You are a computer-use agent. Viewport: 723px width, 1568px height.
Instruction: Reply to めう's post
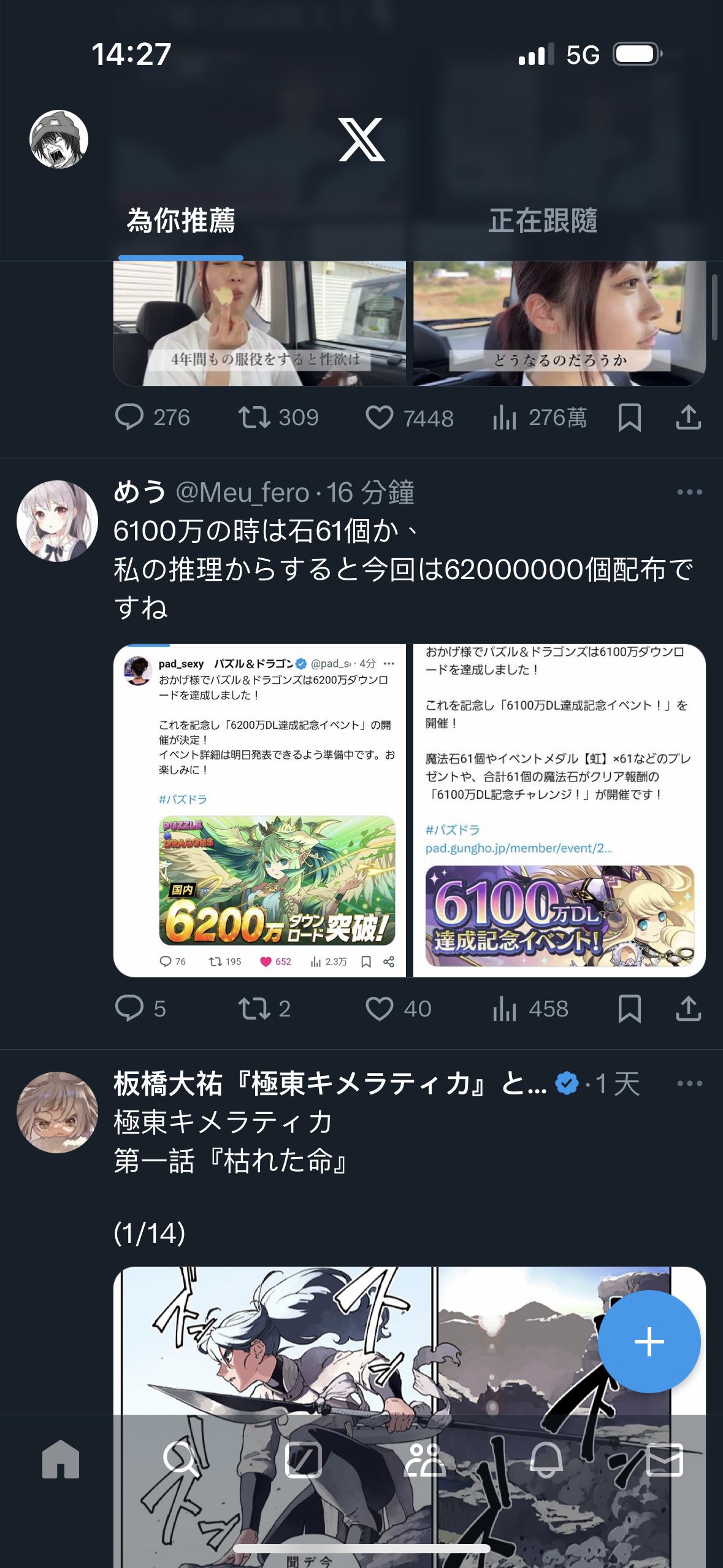pos(129,1009)
